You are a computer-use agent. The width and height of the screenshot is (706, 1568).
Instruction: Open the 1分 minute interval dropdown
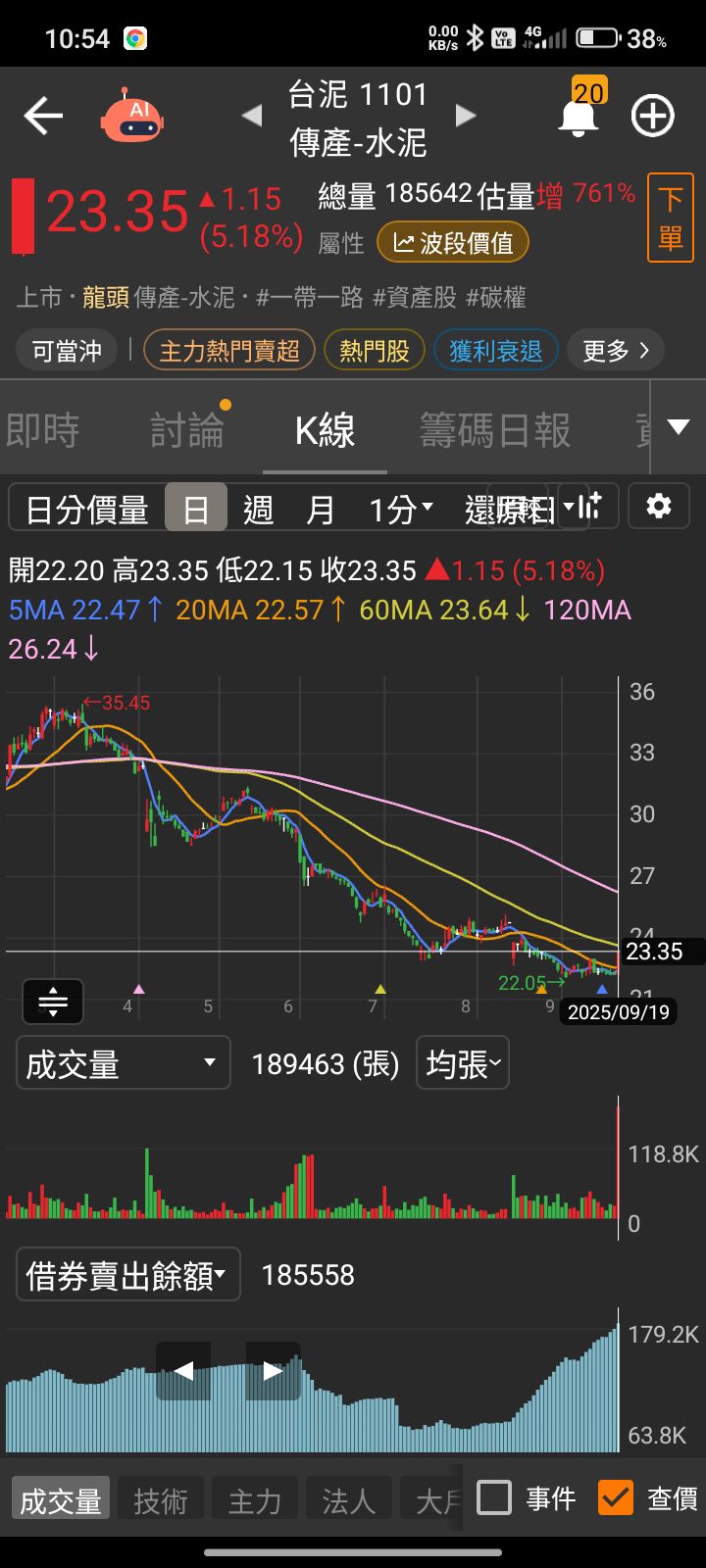click(x=400, y=510)
